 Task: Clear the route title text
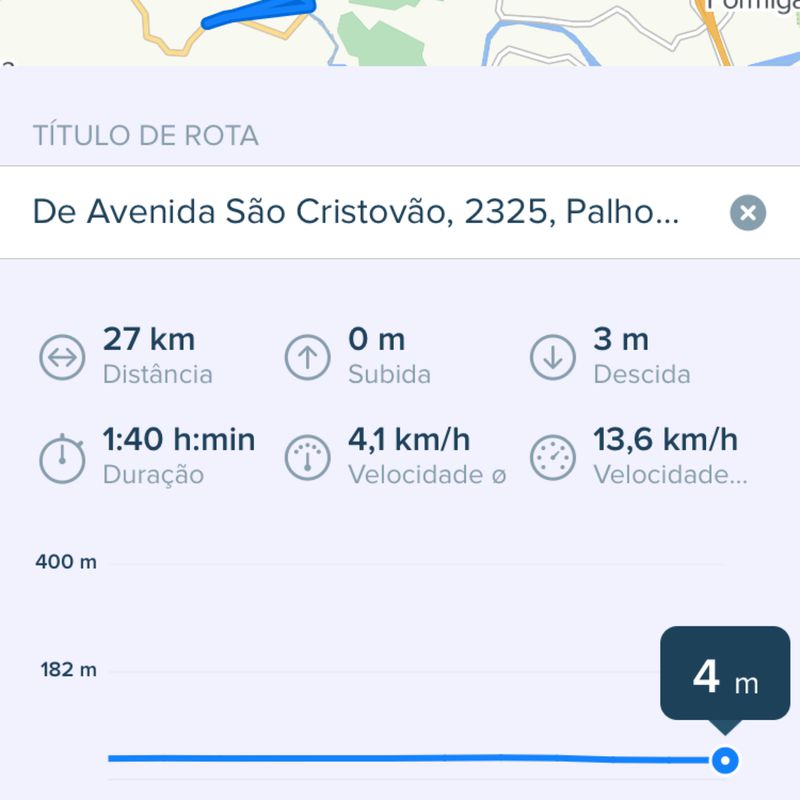point(747,213)
